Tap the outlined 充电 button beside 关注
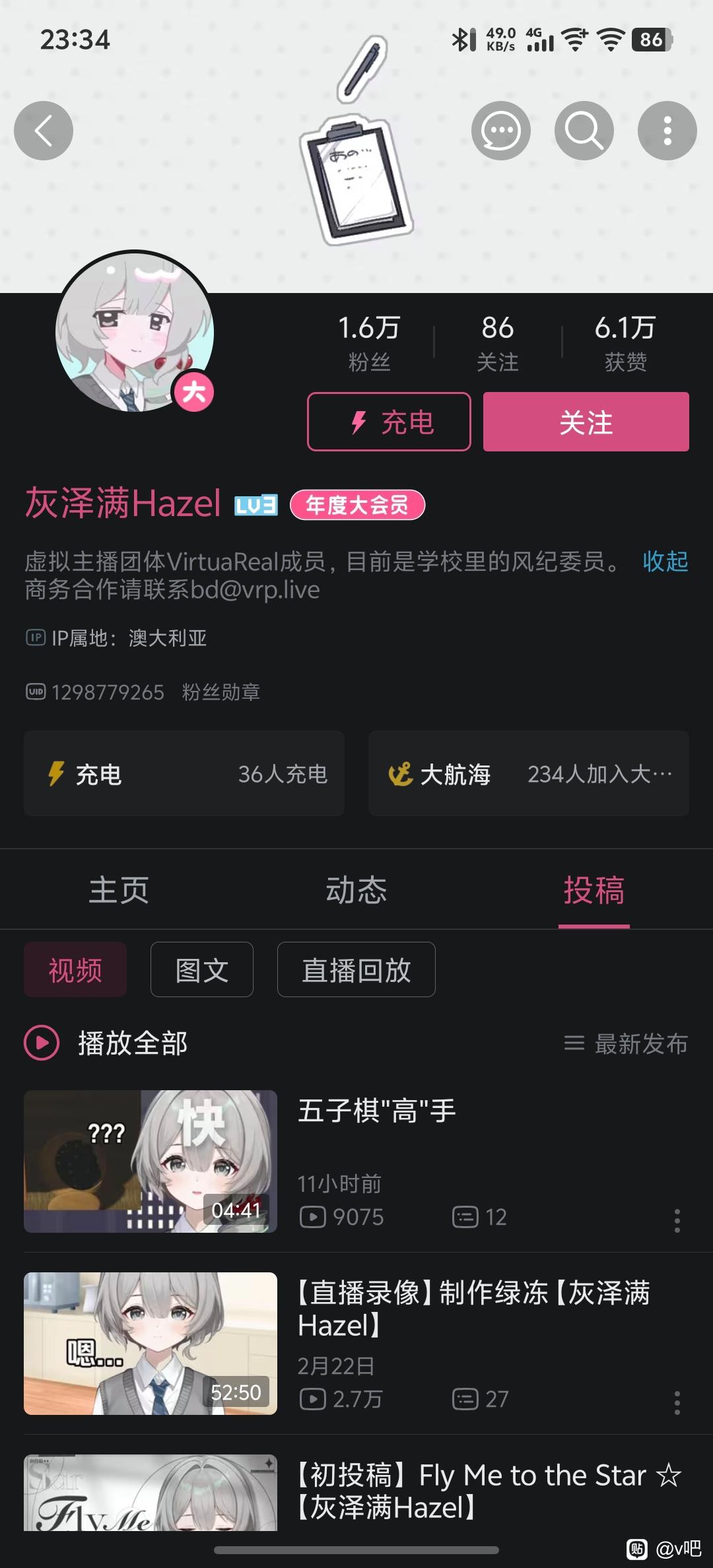 point(389,422)
